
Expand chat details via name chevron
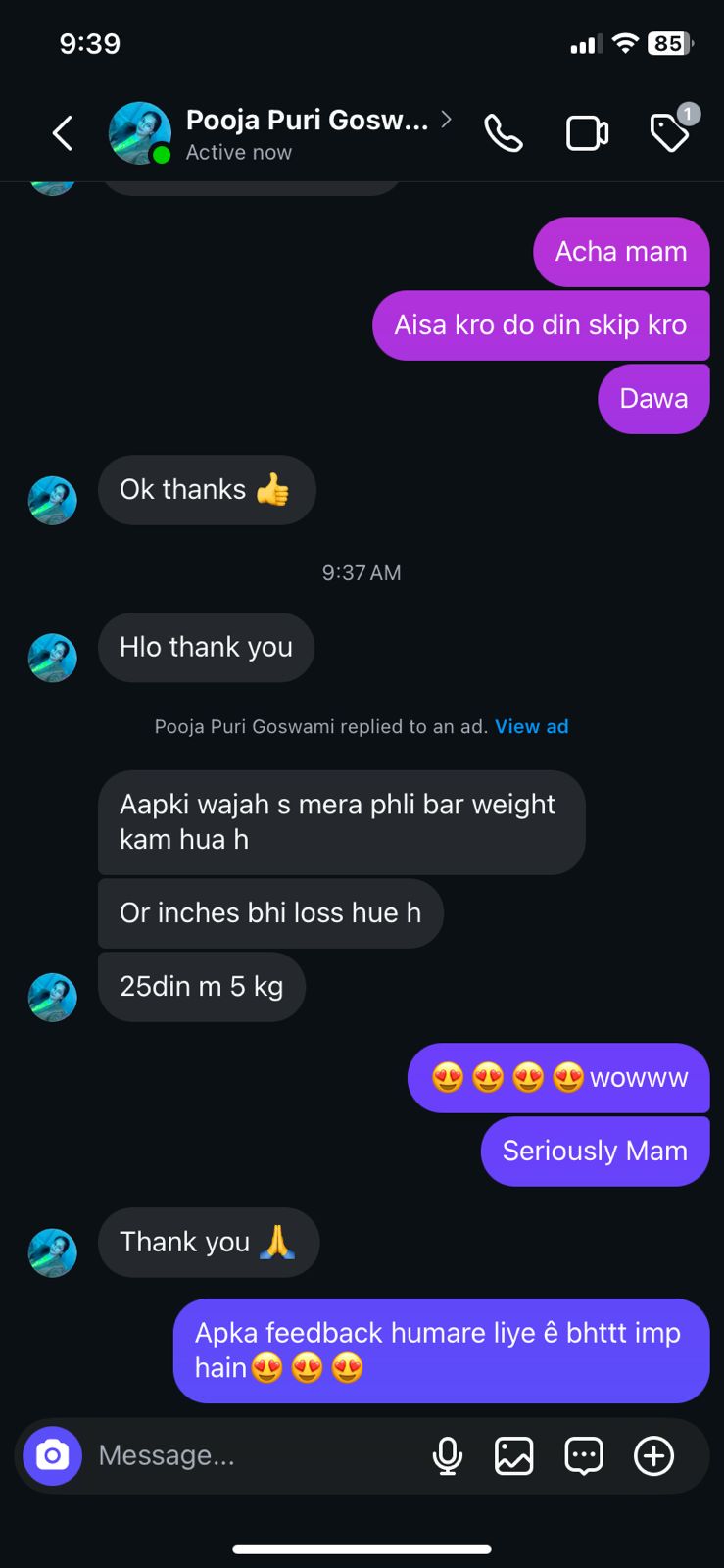446,119
